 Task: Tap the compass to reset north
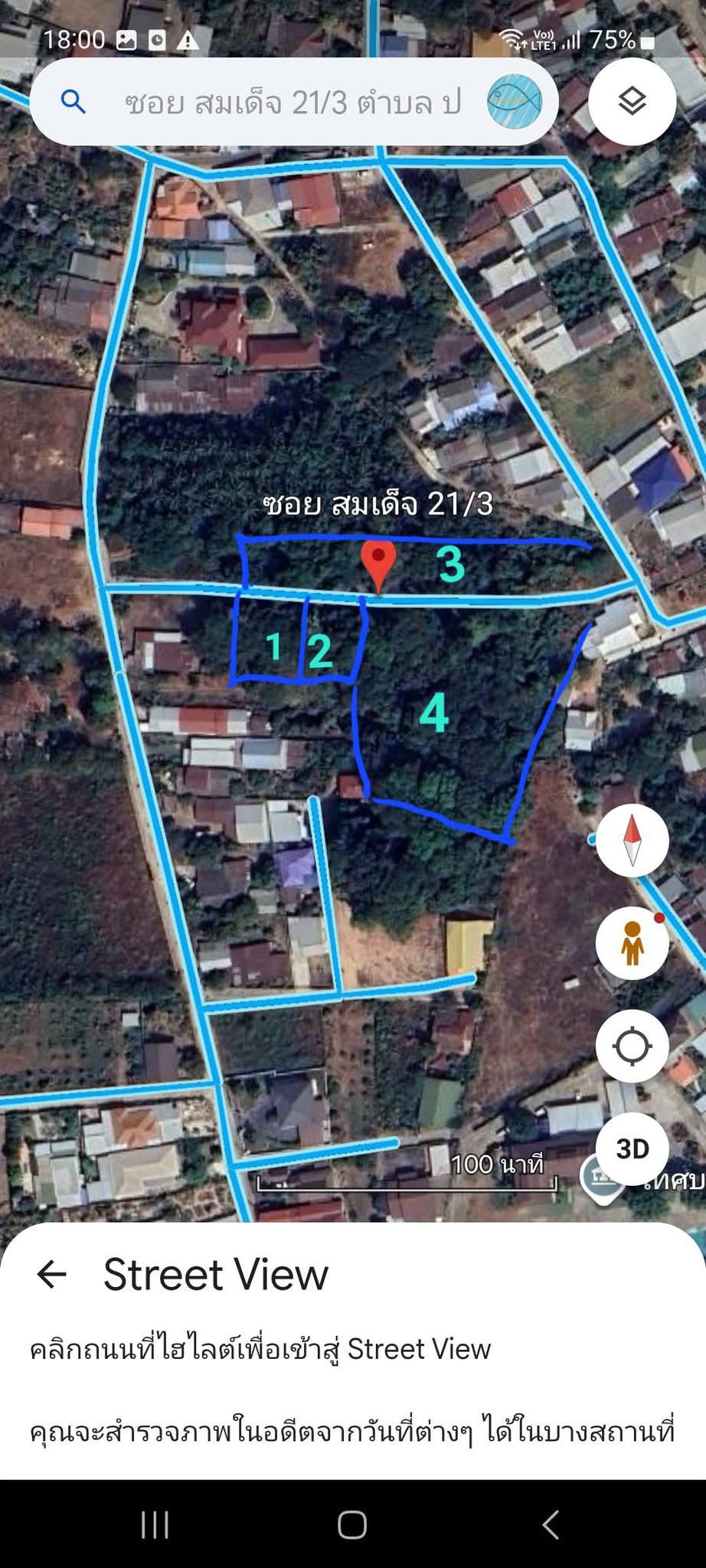point(632,840)
